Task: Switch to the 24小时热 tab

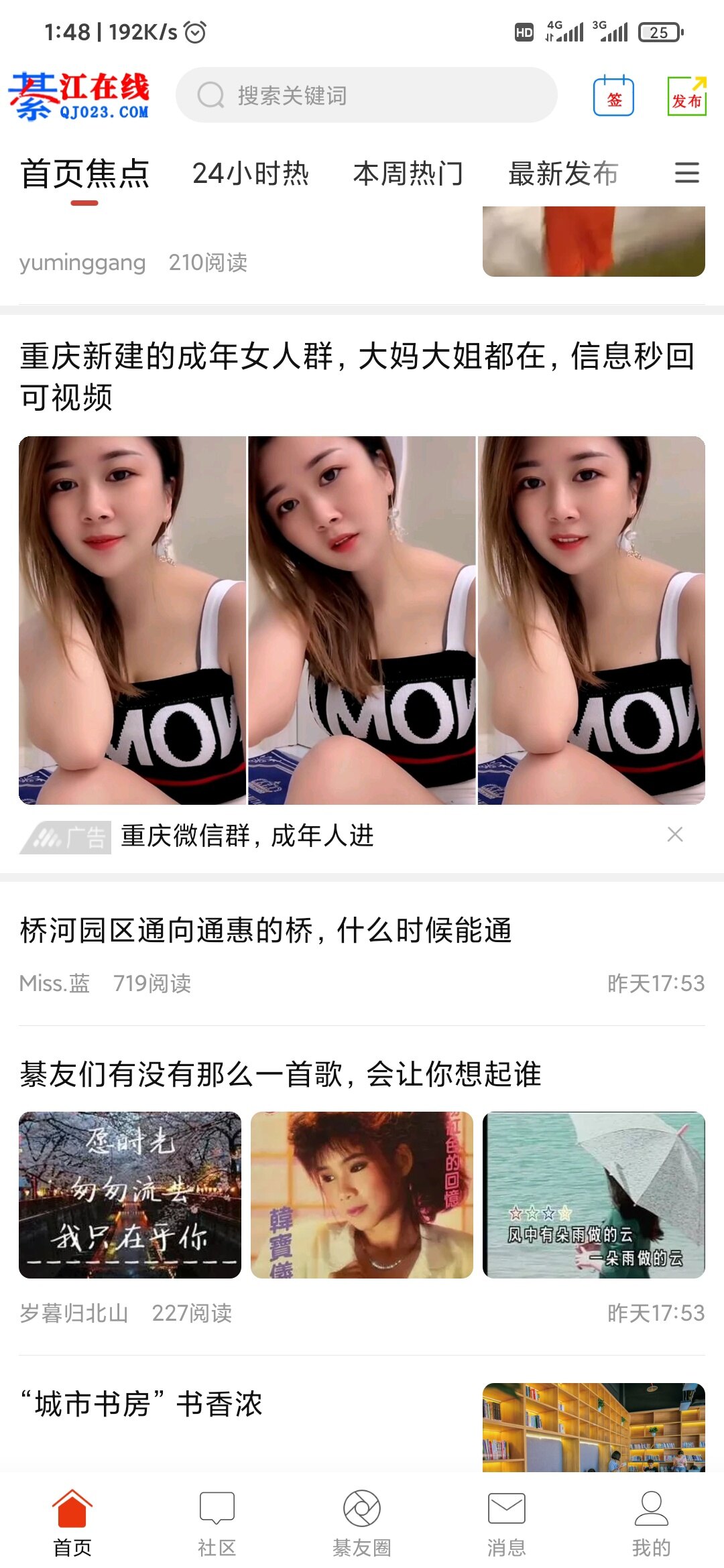Action: [x=251, y=174]
